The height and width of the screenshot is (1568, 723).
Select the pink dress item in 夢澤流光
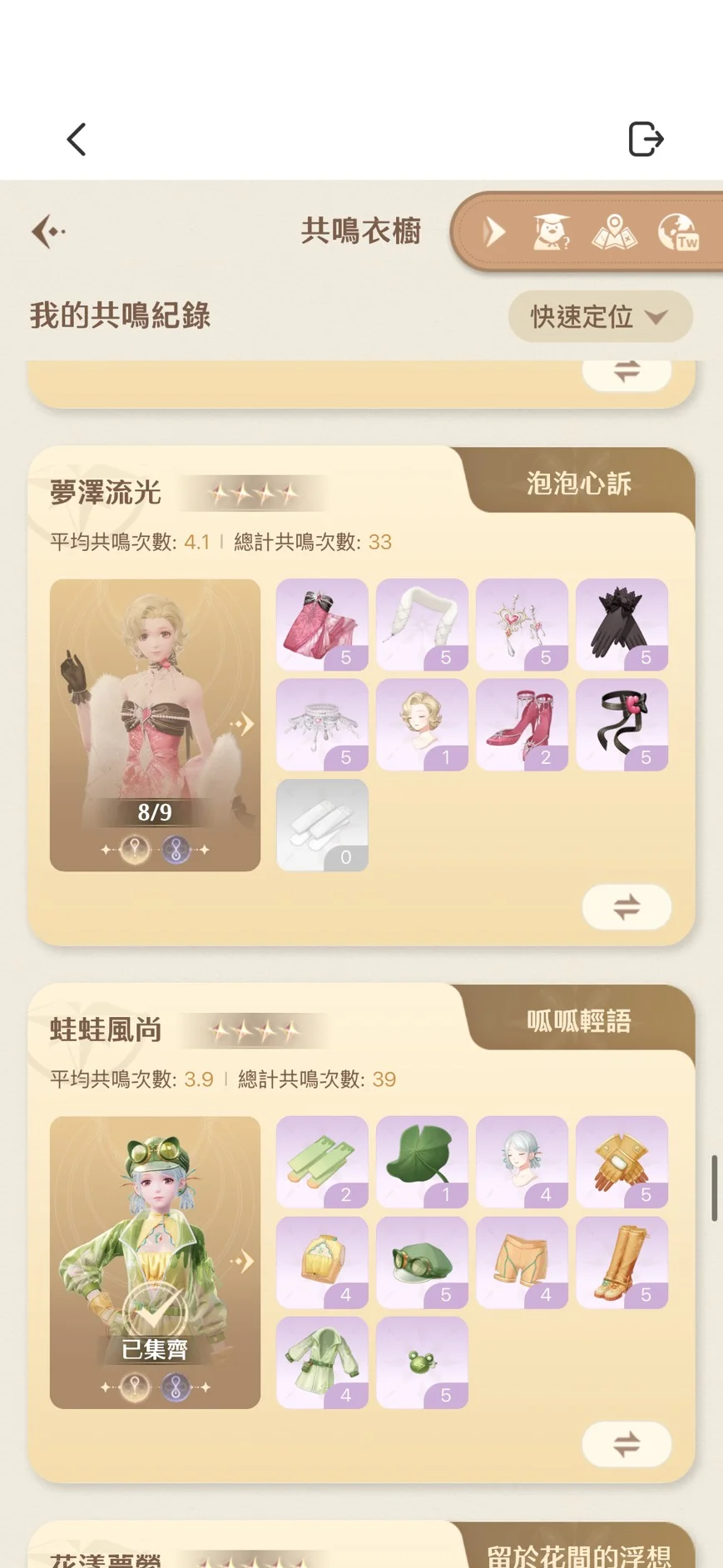pos(322,624)
